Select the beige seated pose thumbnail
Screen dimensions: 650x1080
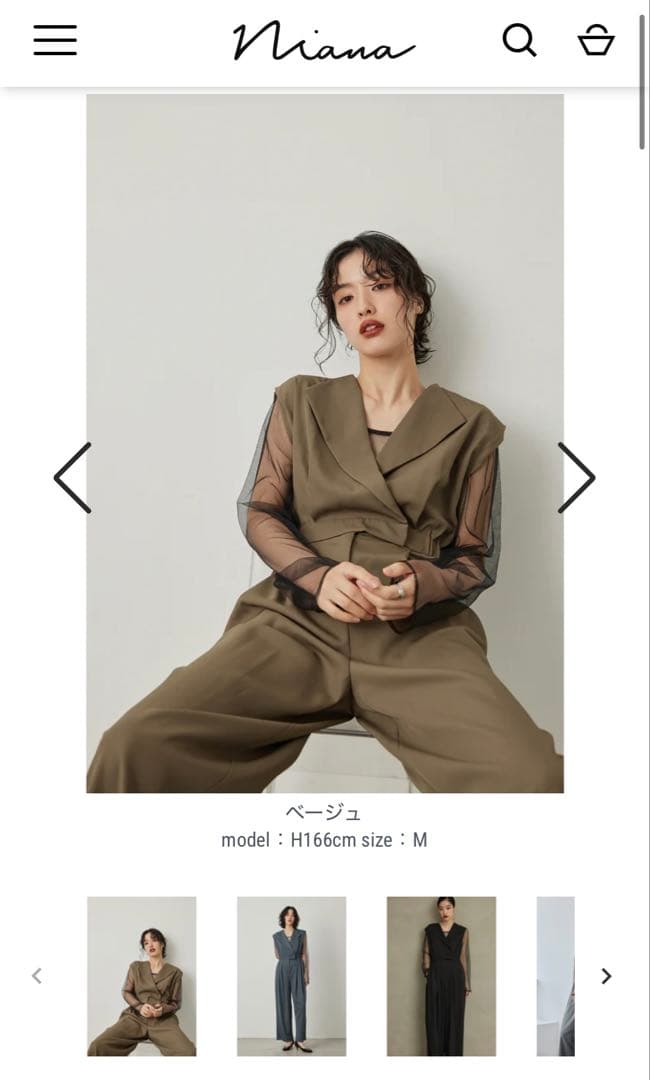coord(142,976)
